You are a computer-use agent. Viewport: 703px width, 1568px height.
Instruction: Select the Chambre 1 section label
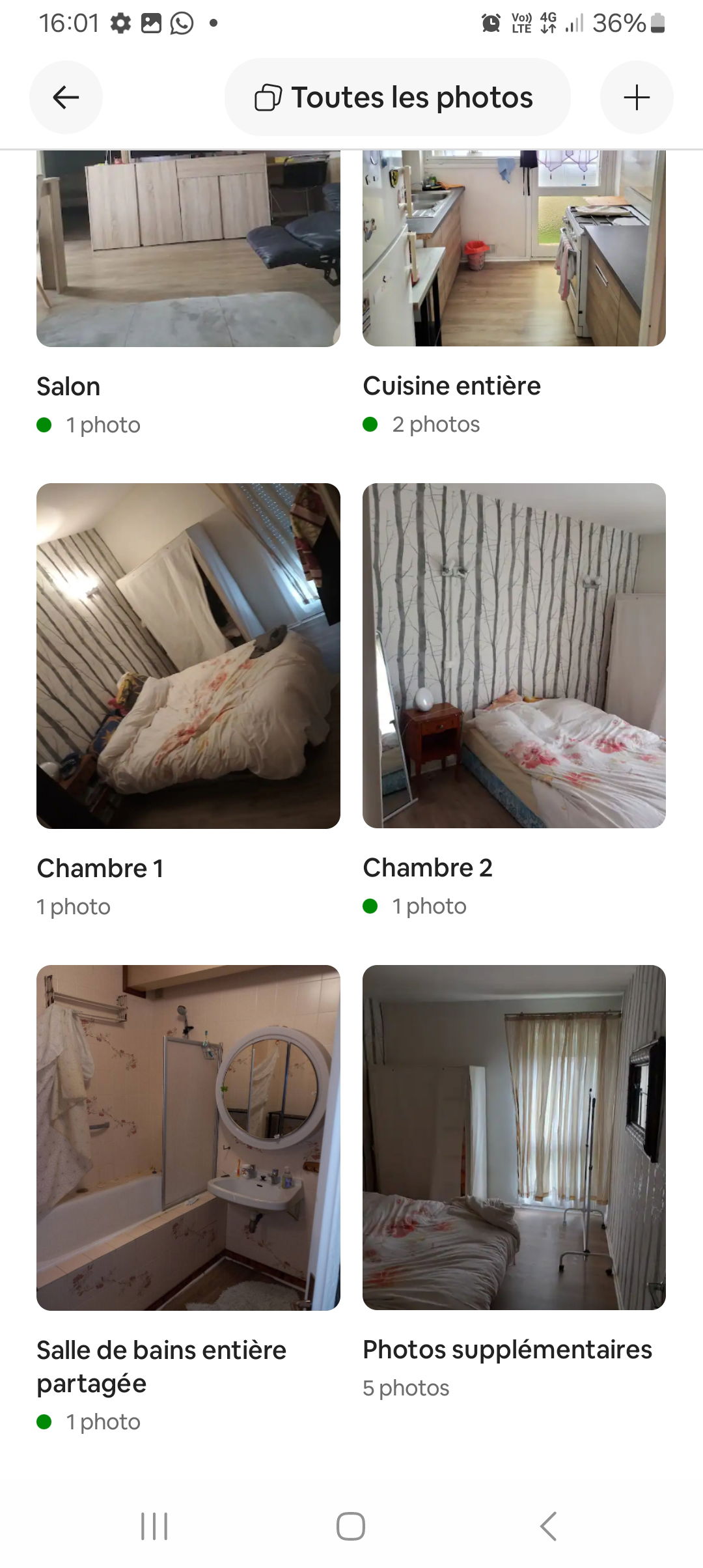(x=101, y=867)
